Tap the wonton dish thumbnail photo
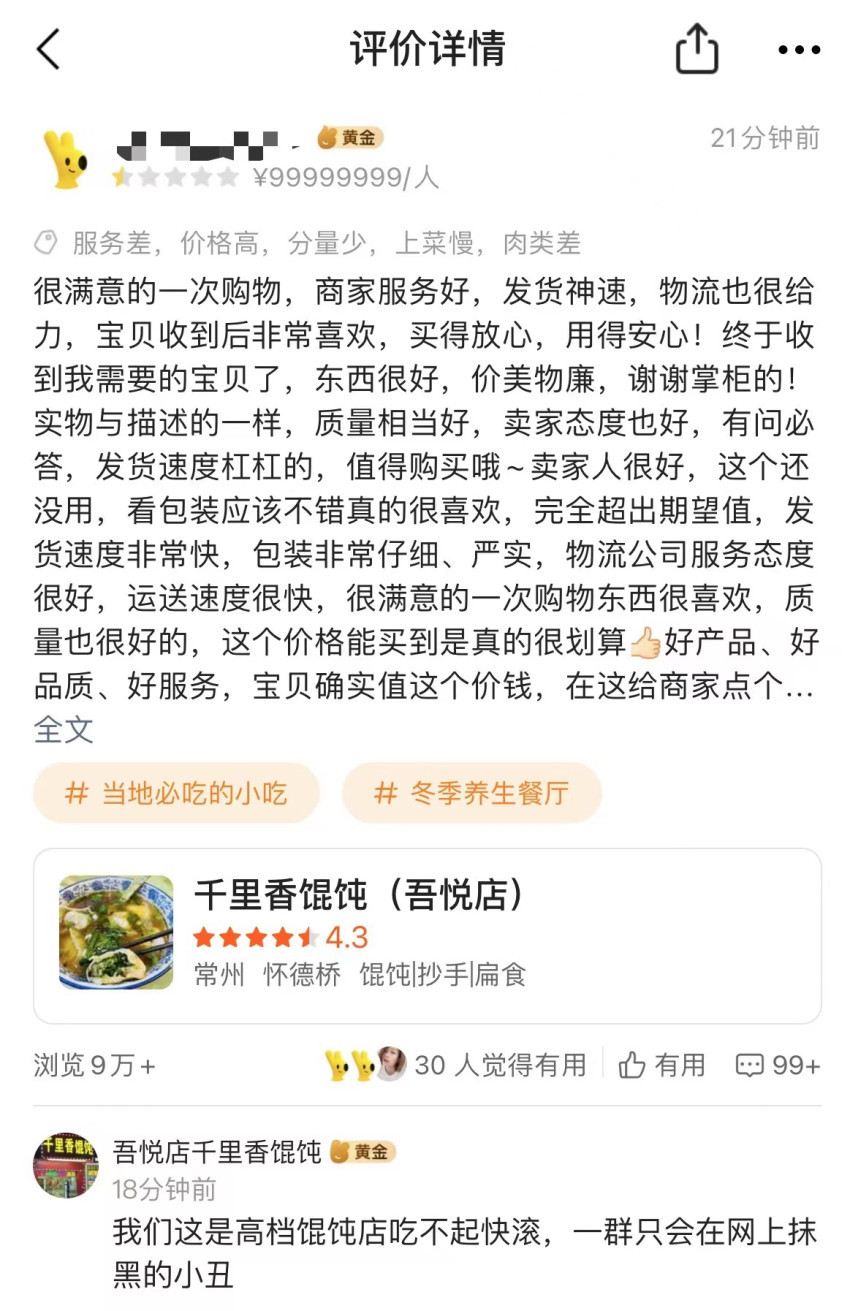The height and width of the screenshot is (1311, 850). coord(114,932)
